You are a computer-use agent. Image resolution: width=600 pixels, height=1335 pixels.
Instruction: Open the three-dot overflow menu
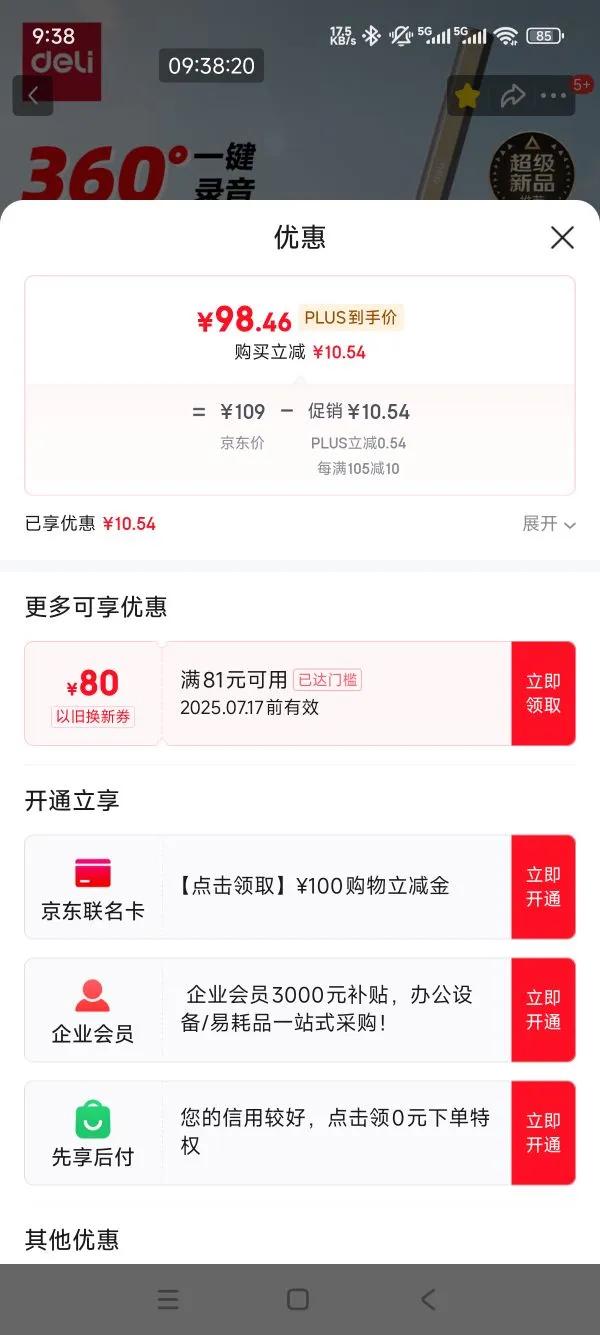(554, 96)
